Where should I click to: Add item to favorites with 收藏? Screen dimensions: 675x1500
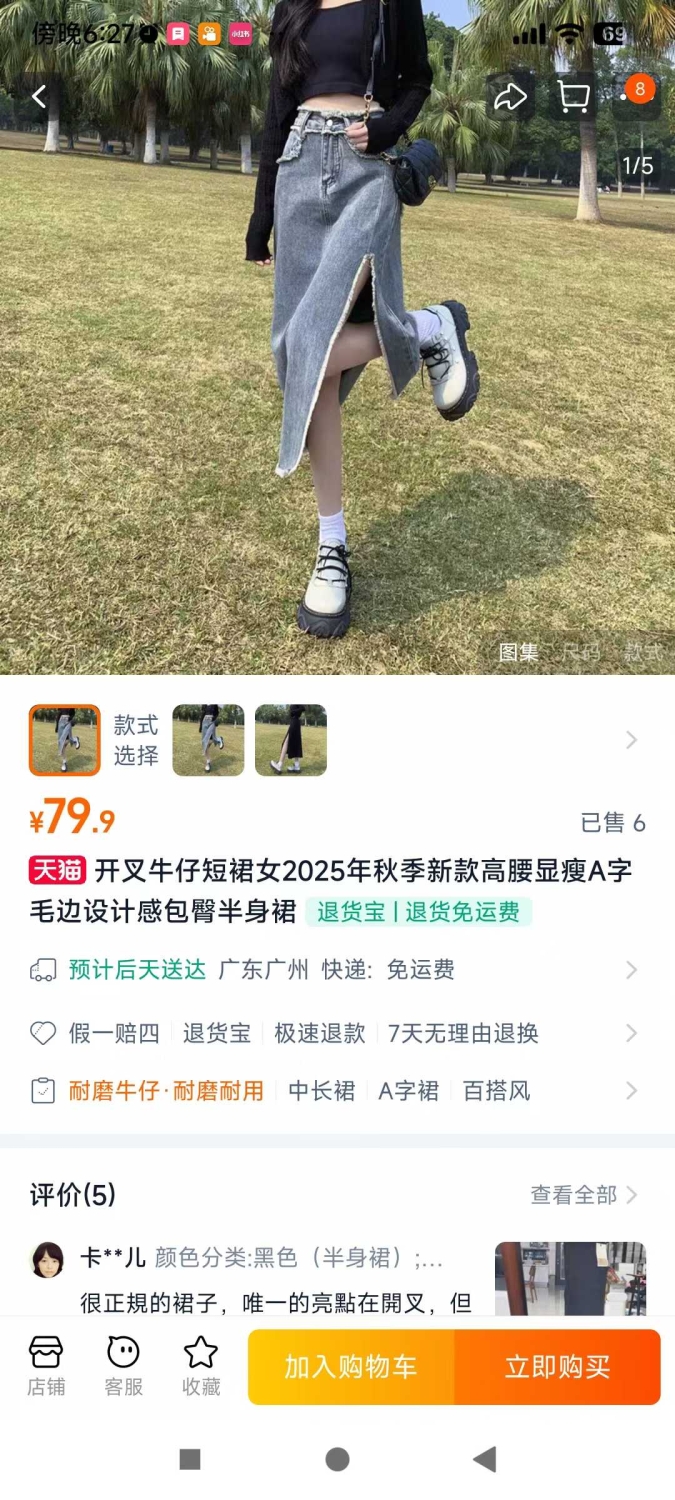[x=201, y=1366]
